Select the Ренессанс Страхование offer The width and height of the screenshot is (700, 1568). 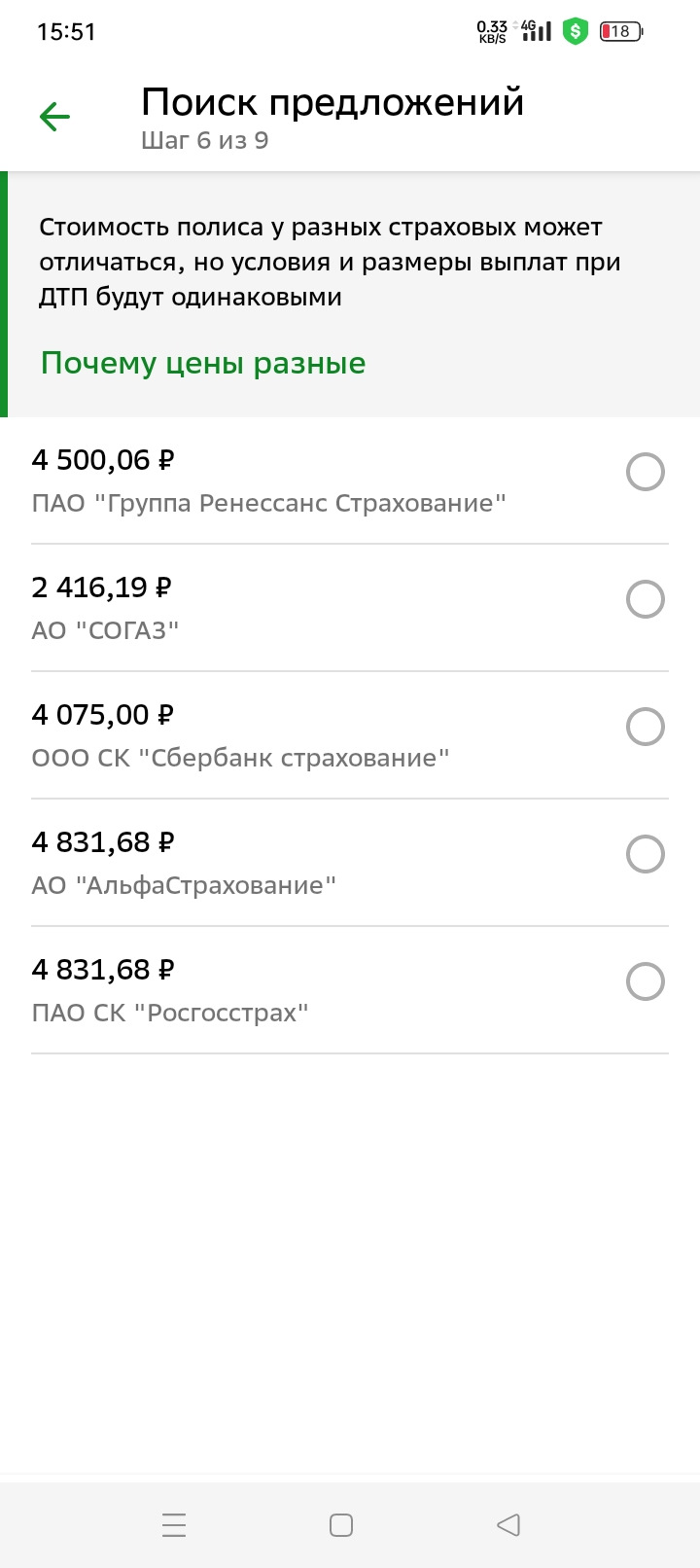tap(645, 473)
